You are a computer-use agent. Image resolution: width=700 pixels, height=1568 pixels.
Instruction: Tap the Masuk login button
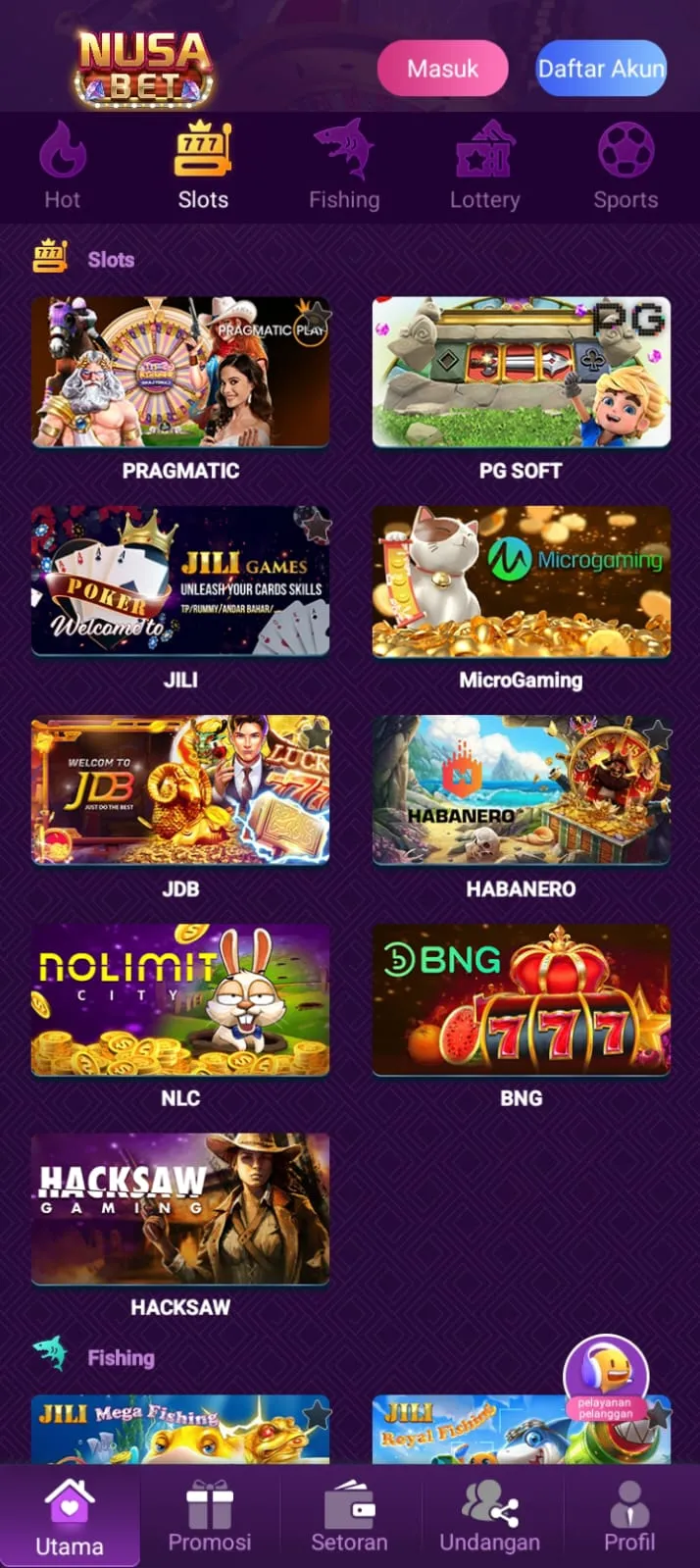[x=442, y=69]
